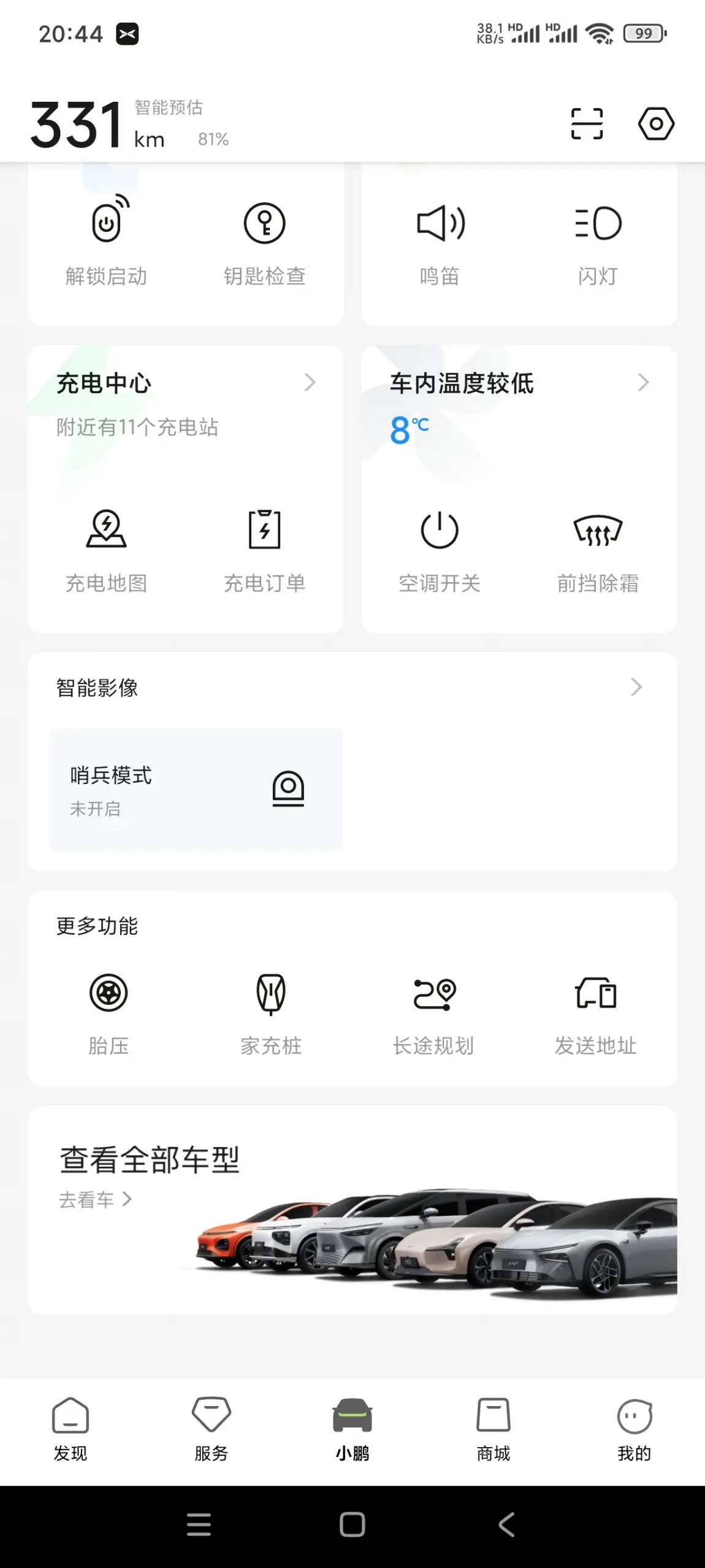The image size is (705, 1568).
Task: Open the scan icon in the header
Action: point(587,124)
